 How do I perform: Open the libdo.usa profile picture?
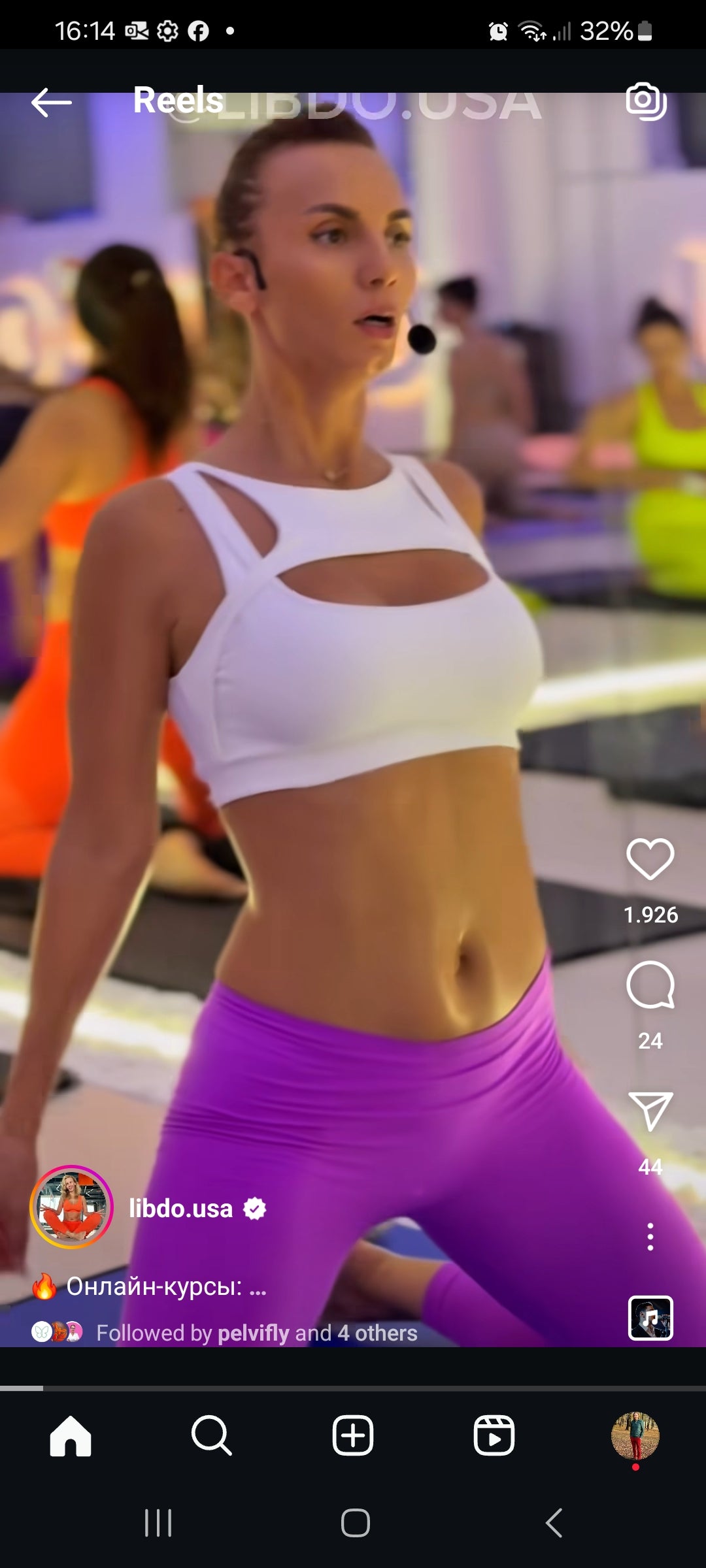coord(71,1207)
